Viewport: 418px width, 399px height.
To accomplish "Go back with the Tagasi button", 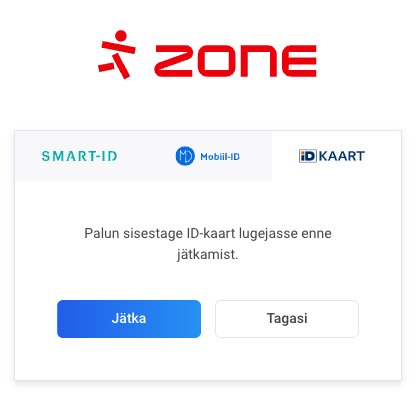I will tap(287, 319).
